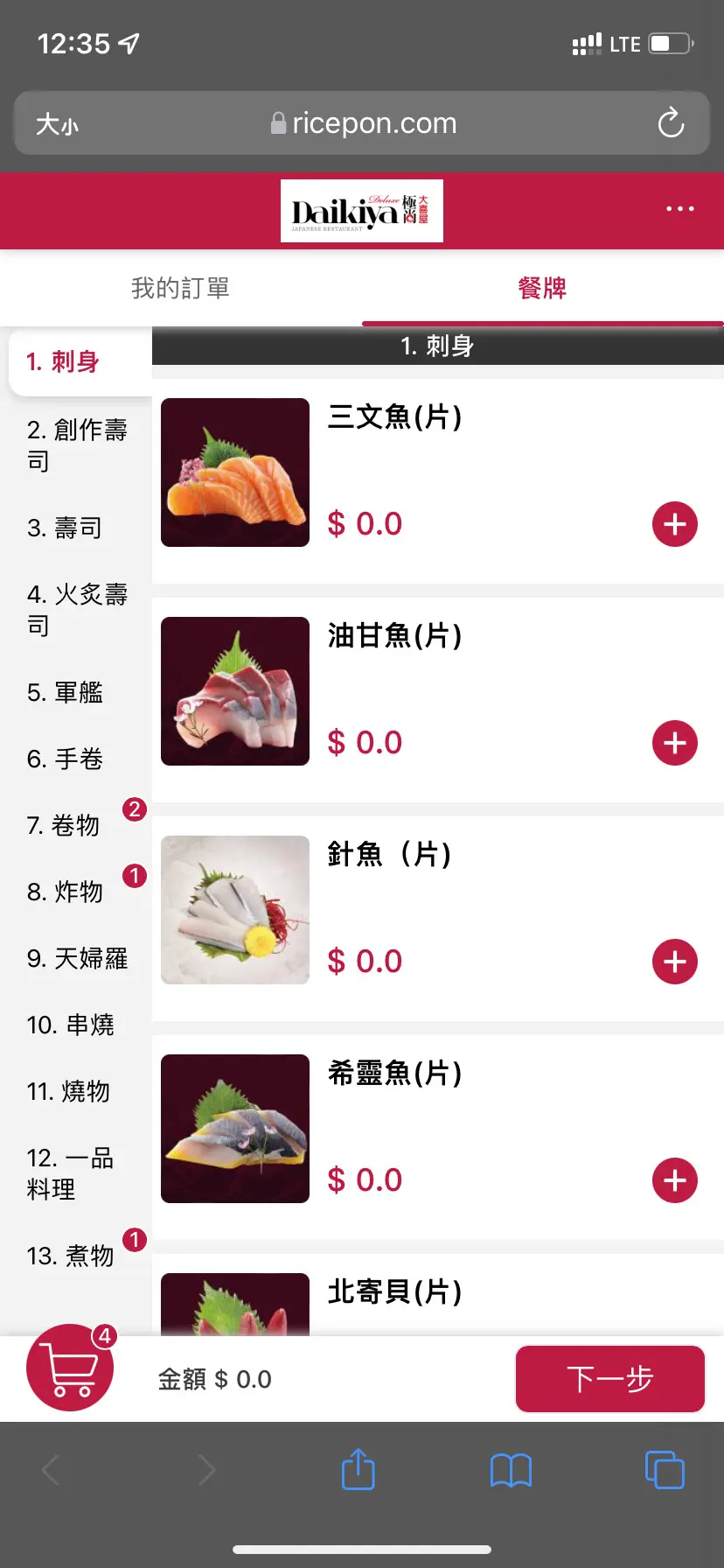Viewport: 724px width, 1568px height.
Task: Open the 4. 火炙壽司 category
Action: click(x=76, y=609)
